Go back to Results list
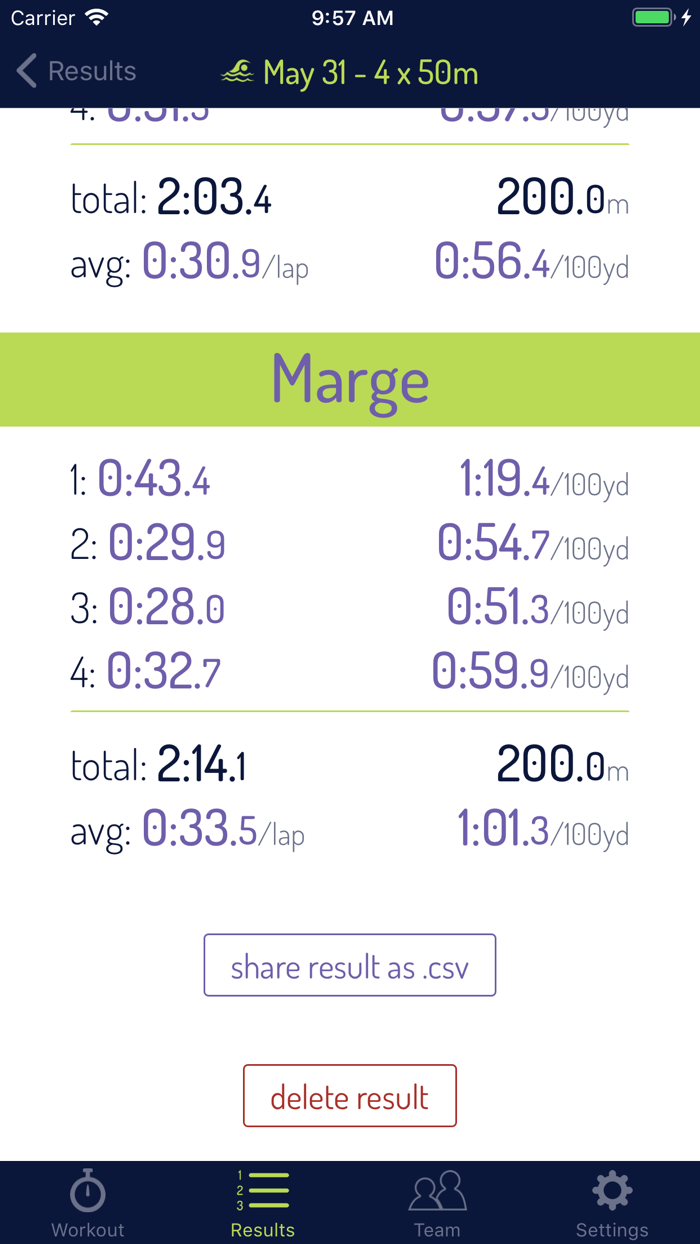Screen dimensions: 700x1244 point(76,71)
